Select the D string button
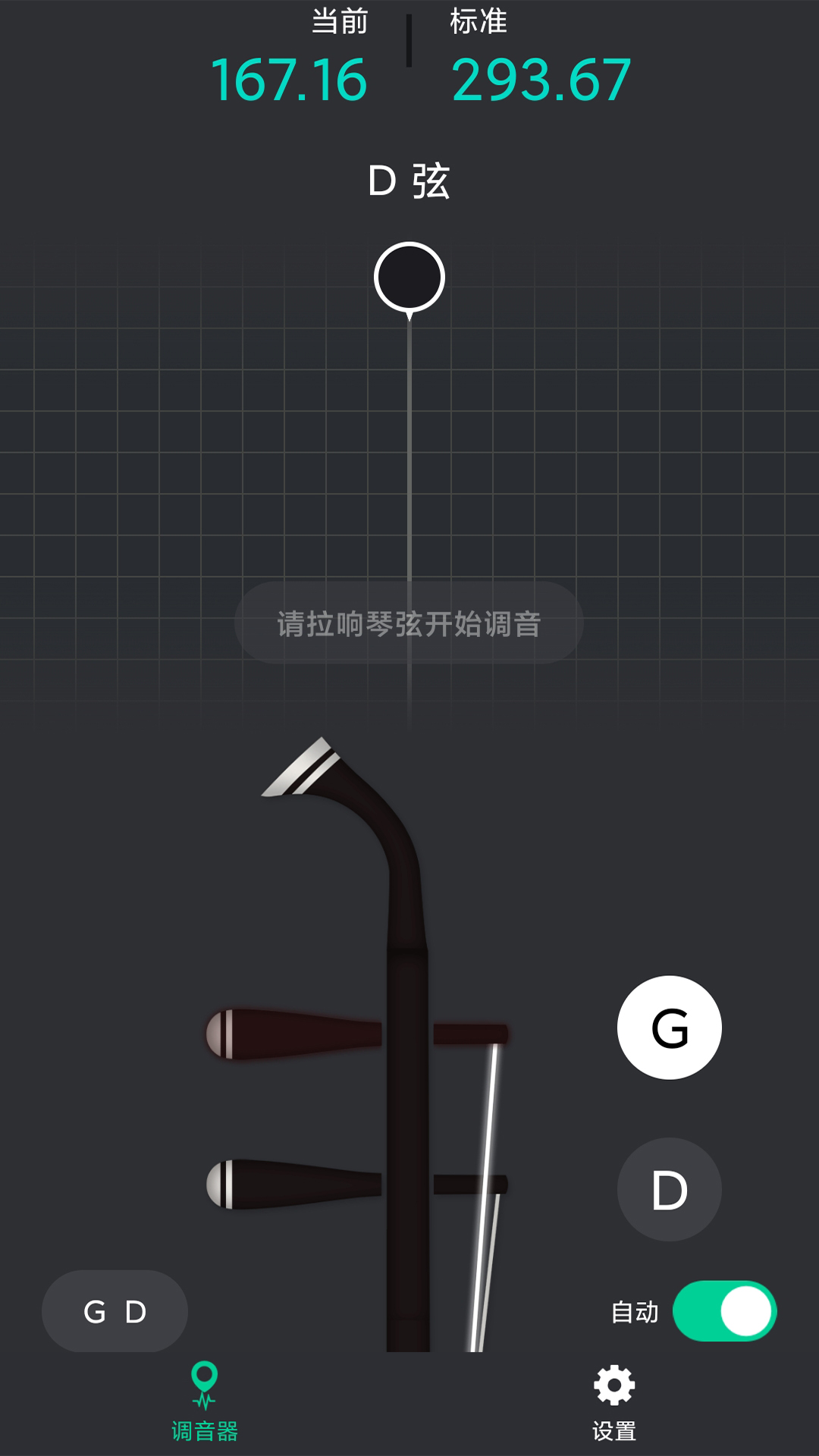Screen dimensions: 819x1456 (669, 1189)
